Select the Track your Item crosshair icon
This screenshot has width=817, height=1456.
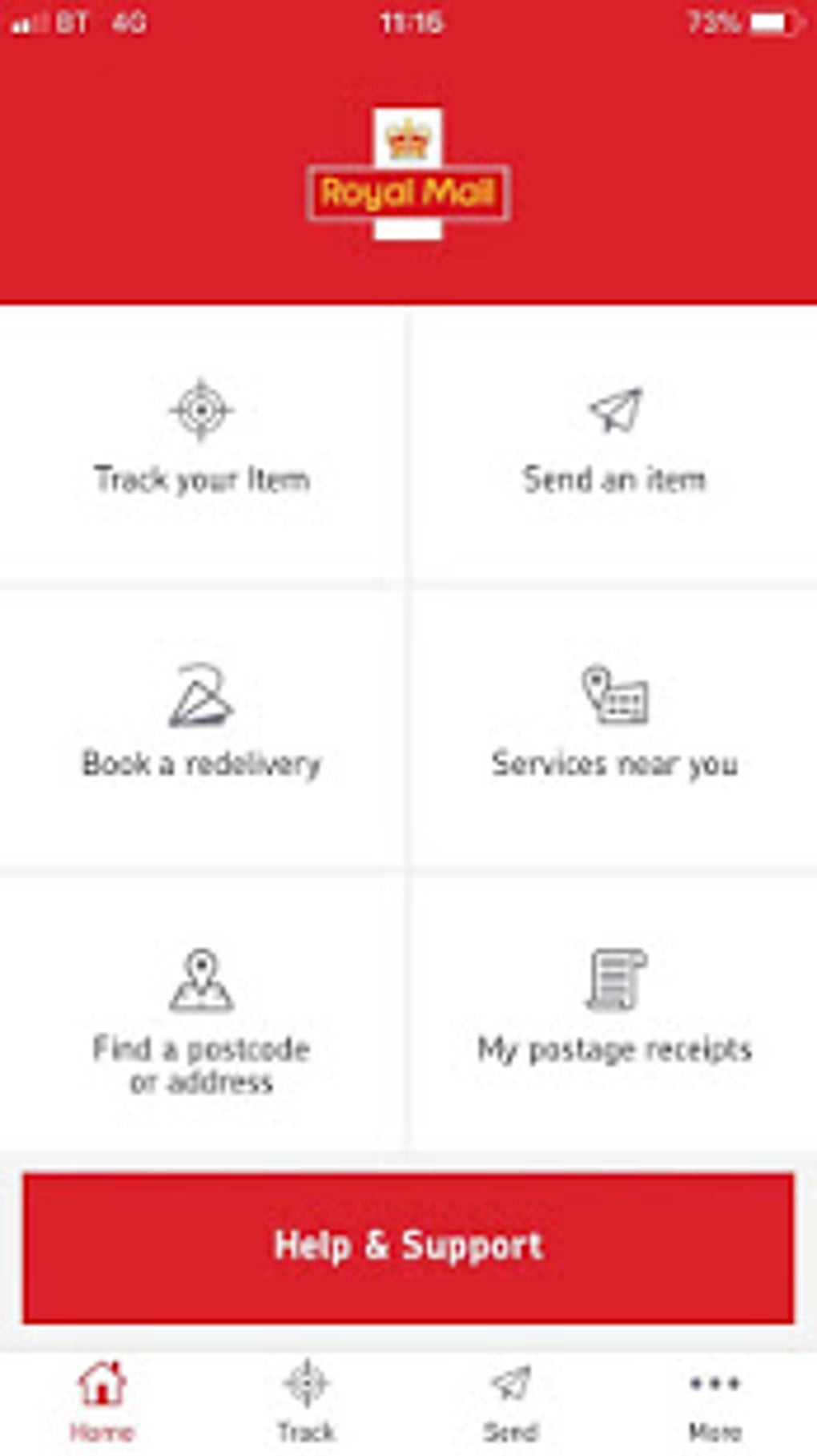(x=203, y=411)
